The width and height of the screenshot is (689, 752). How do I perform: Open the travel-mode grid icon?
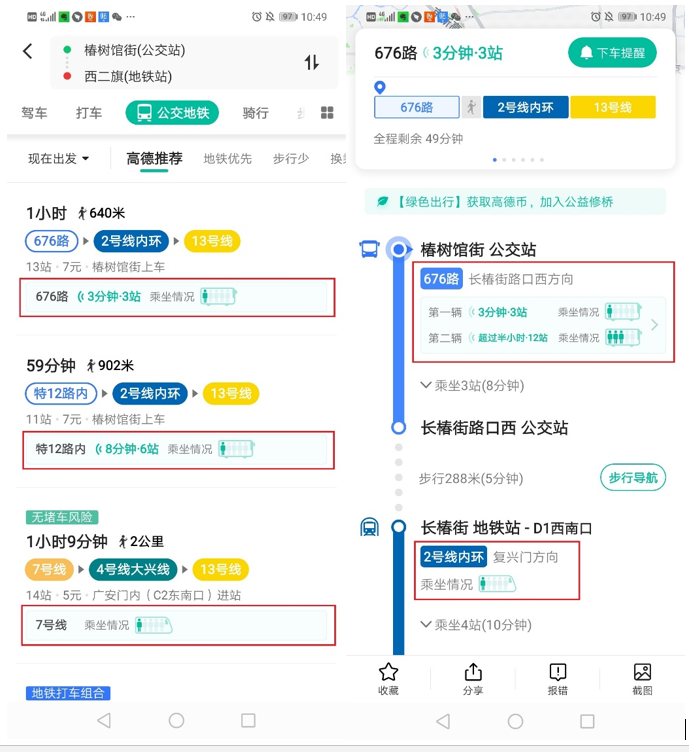tap(327, 113)
